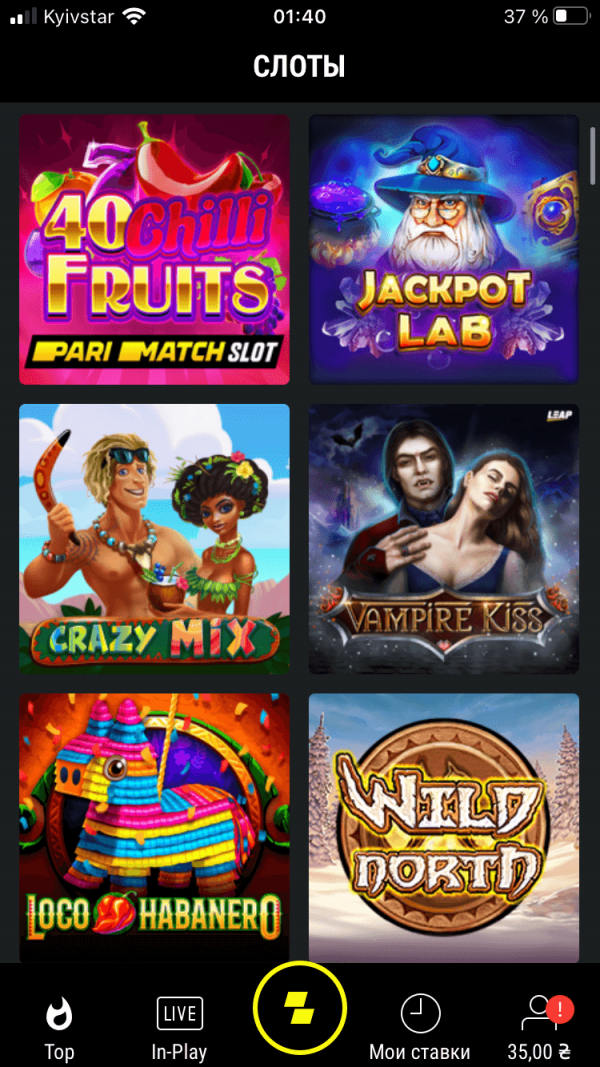Play the Loco Habanero slot
This screenshot has width=600, height=1067.
coord(154,827)
